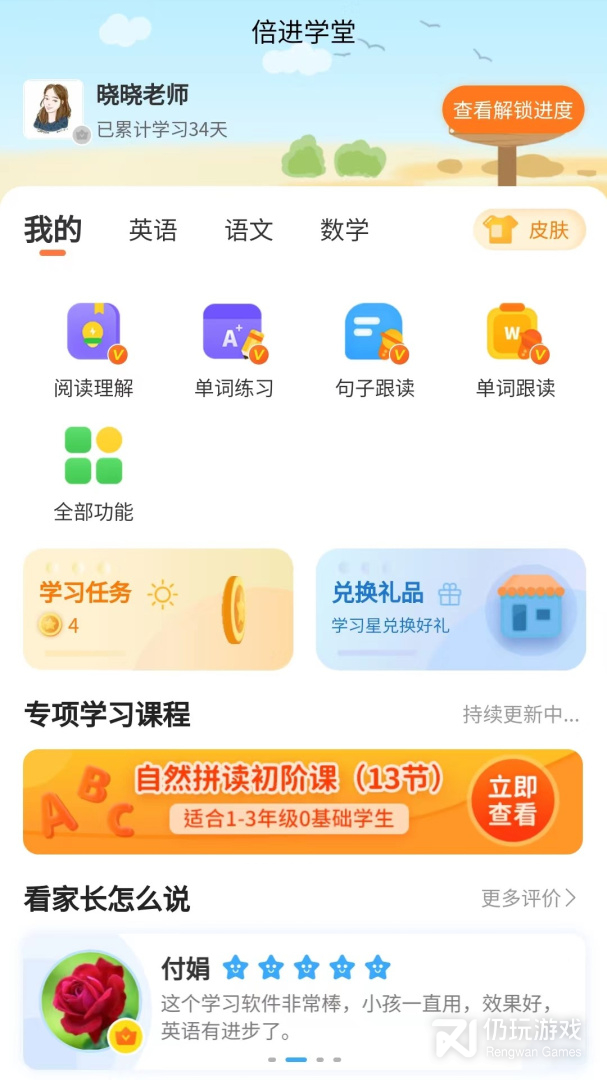Screen dimensions: 607x1080
Task: Open the 皮肤 skin button
Action: [x=529, y=230]
